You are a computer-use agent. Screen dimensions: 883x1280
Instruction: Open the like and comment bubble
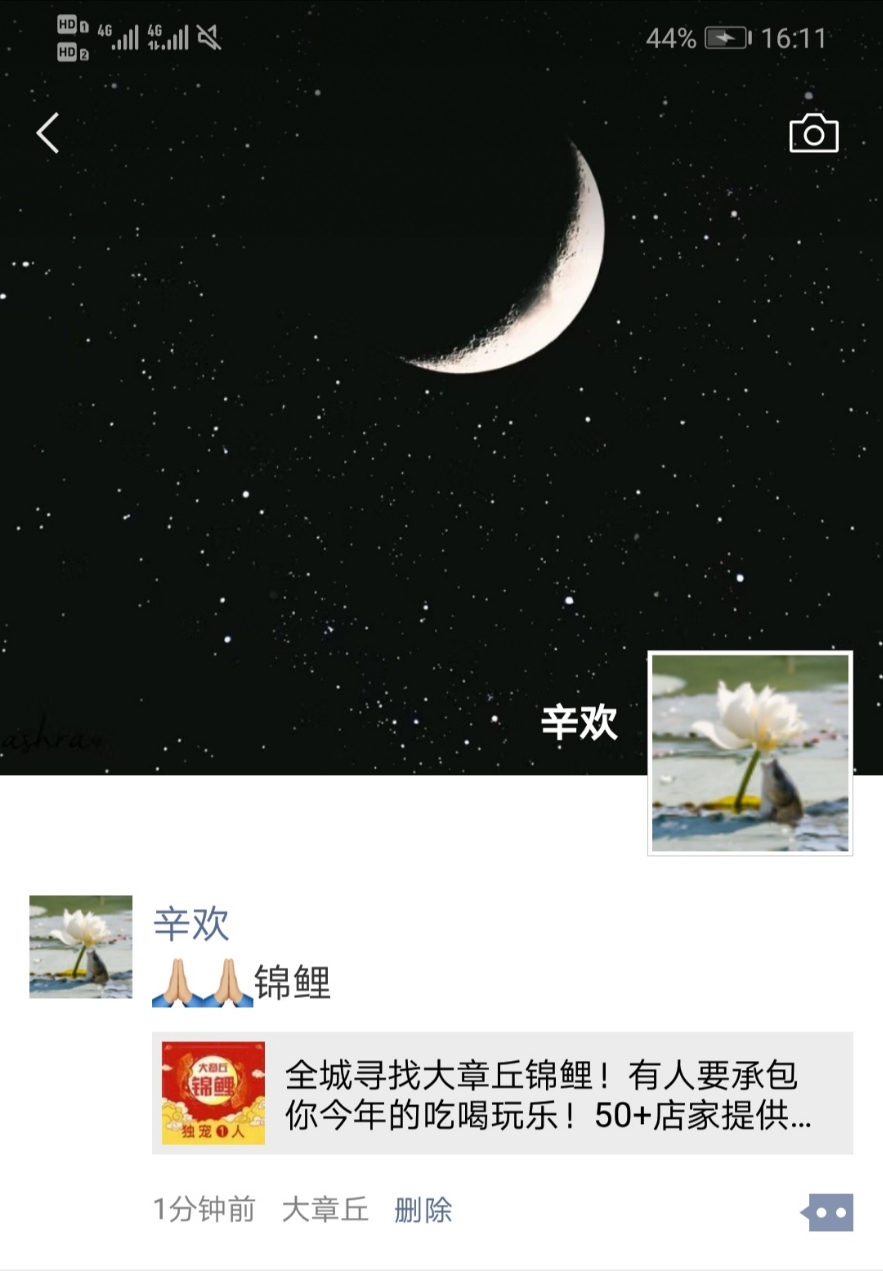coord(828,1212)
